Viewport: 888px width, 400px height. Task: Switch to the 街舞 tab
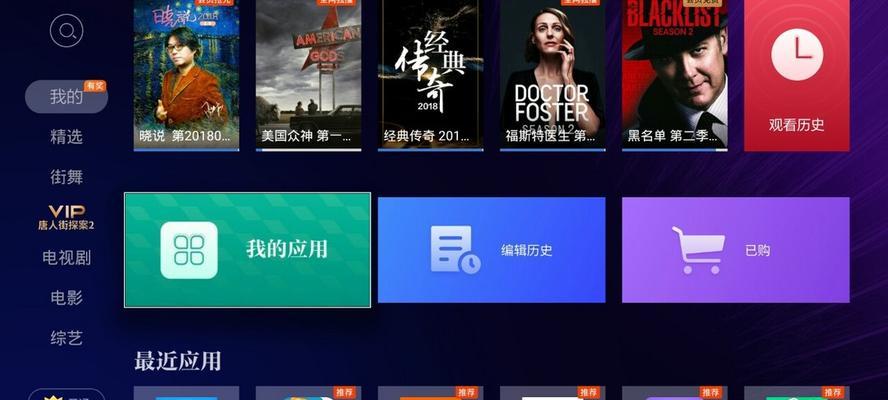point(67,177)
